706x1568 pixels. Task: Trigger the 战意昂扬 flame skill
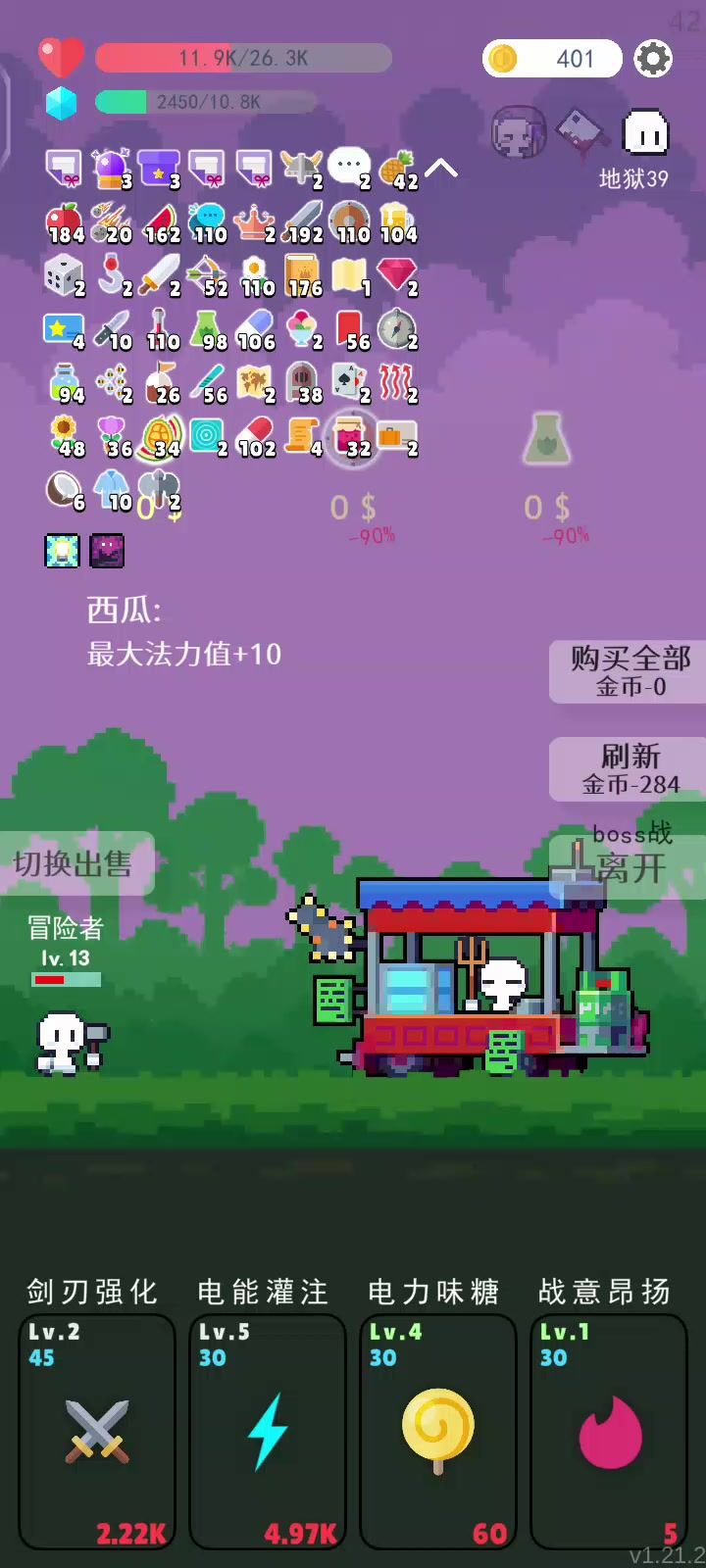[x=608, y=1431]
